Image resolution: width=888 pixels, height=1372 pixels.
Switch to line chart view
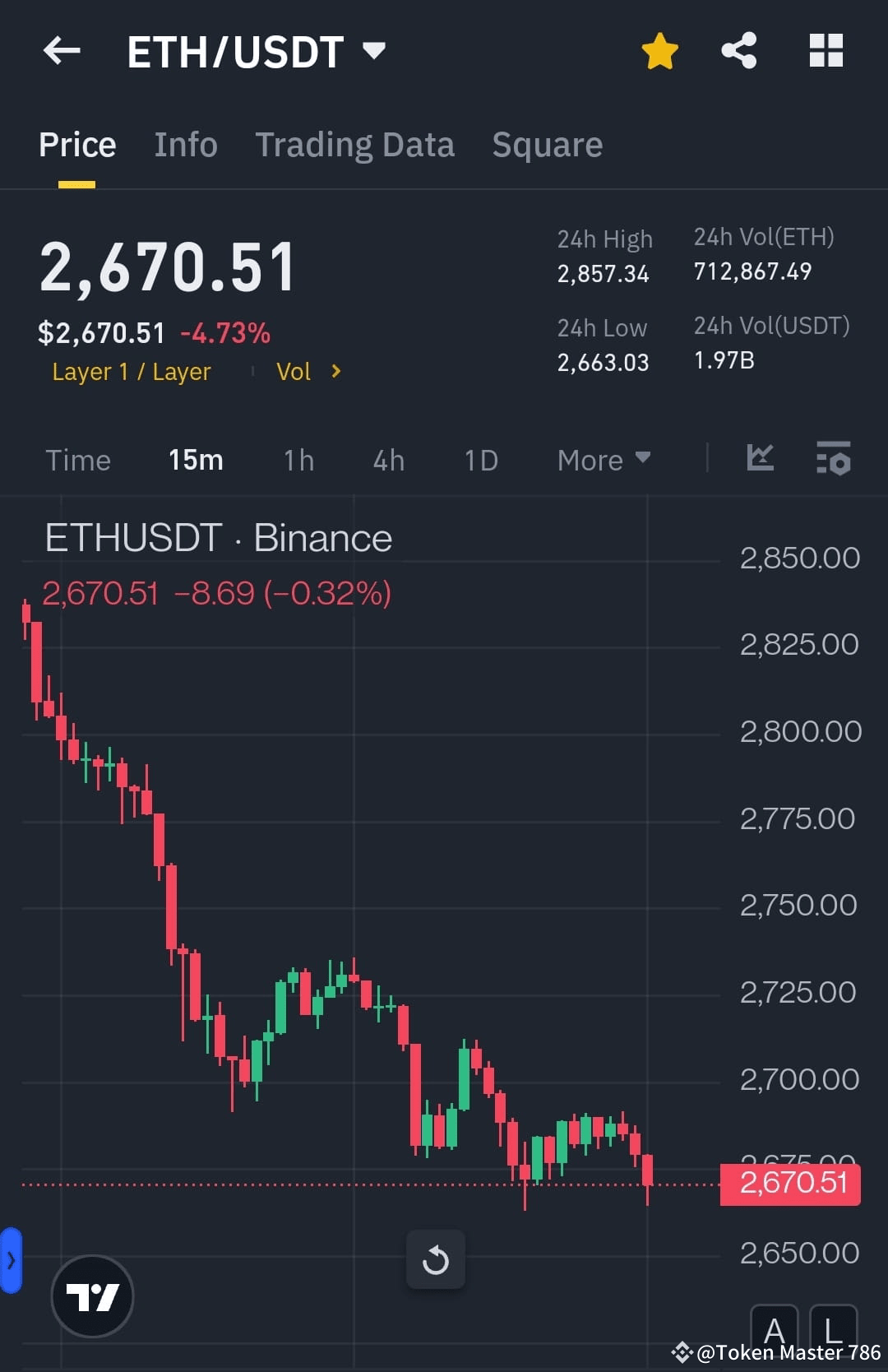[759, 460]
